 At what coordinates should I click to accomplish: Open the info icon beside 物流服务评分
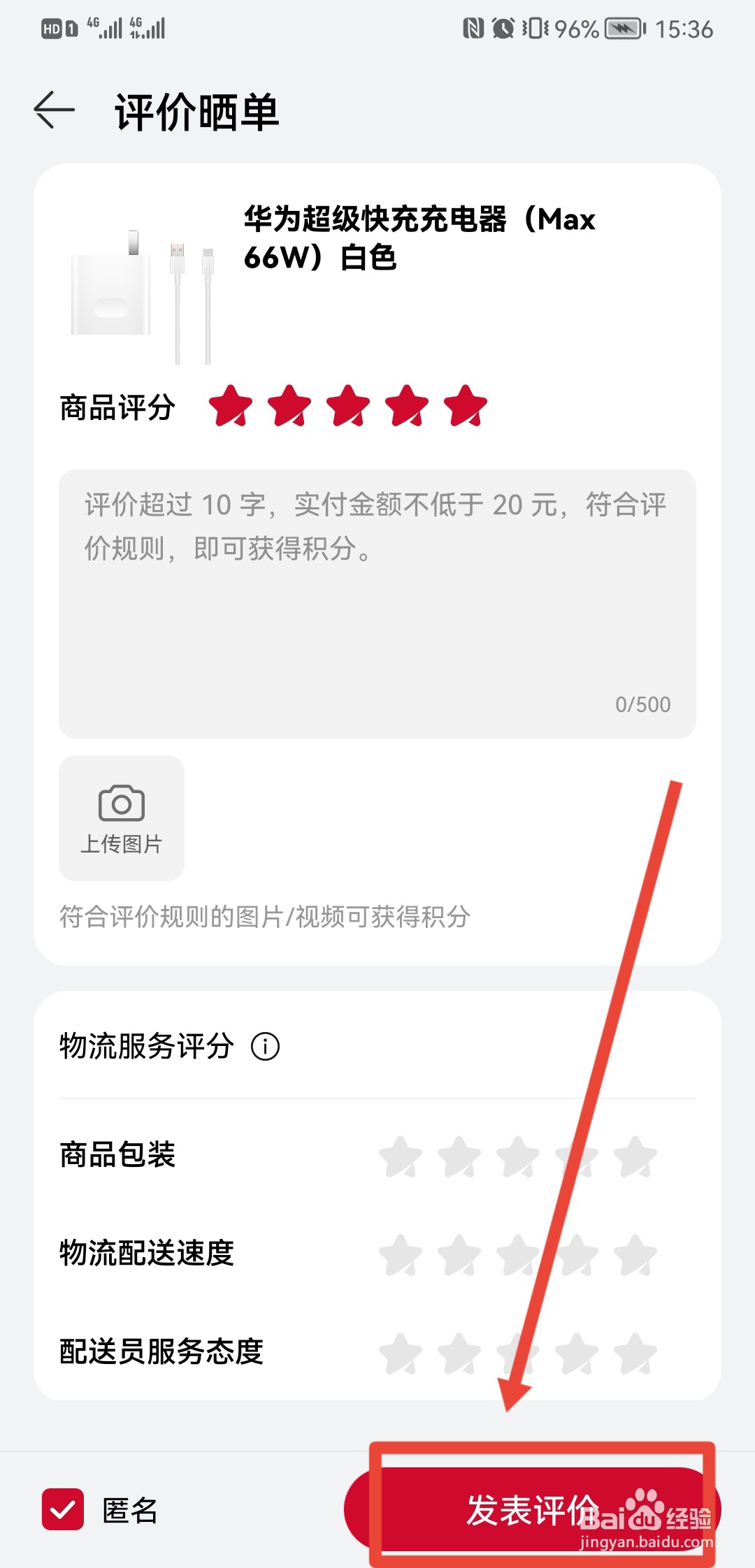point(264,1047)
